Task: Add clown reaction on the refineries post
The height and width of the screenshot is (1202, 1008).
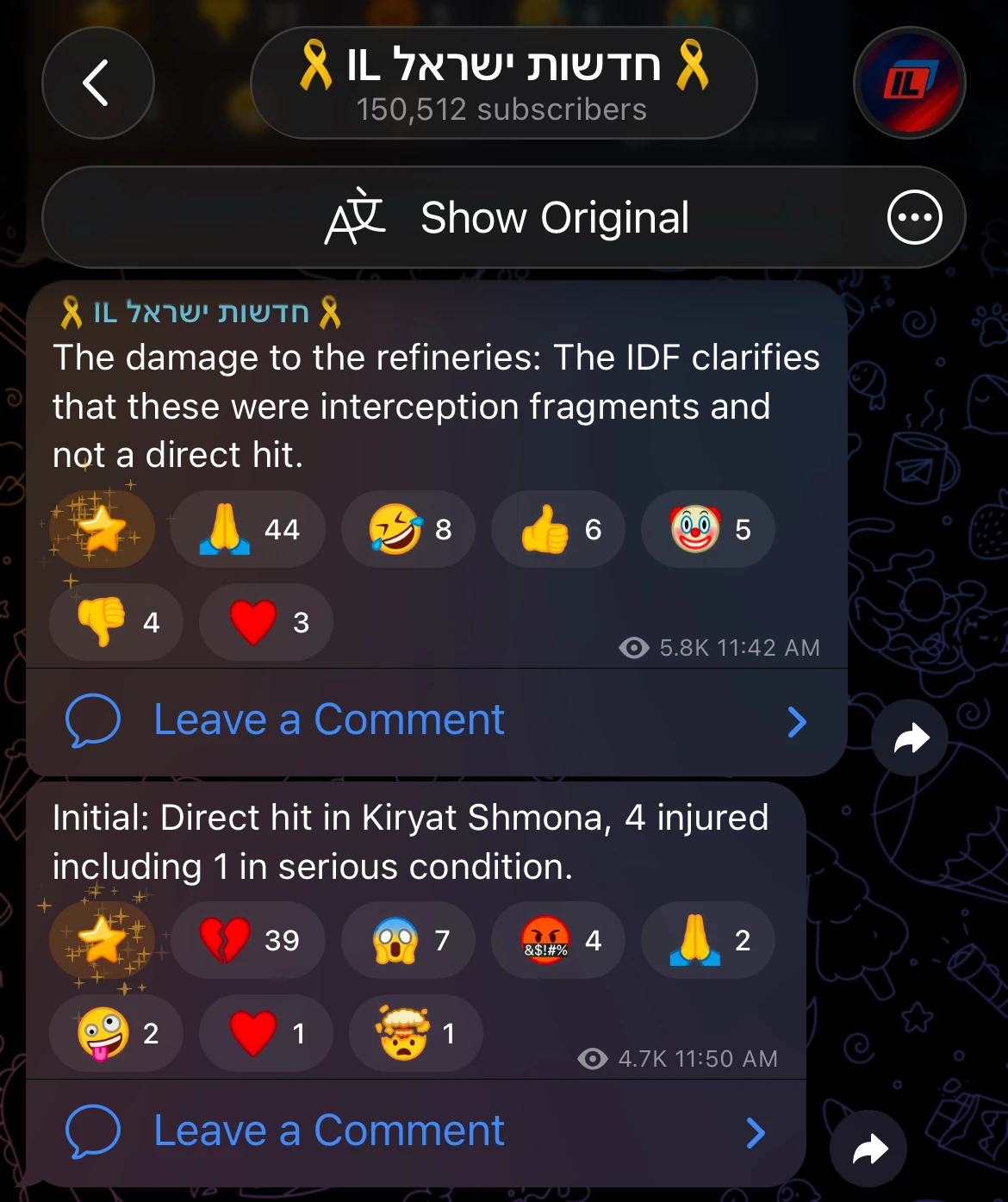Action: [x=708, y=529]
